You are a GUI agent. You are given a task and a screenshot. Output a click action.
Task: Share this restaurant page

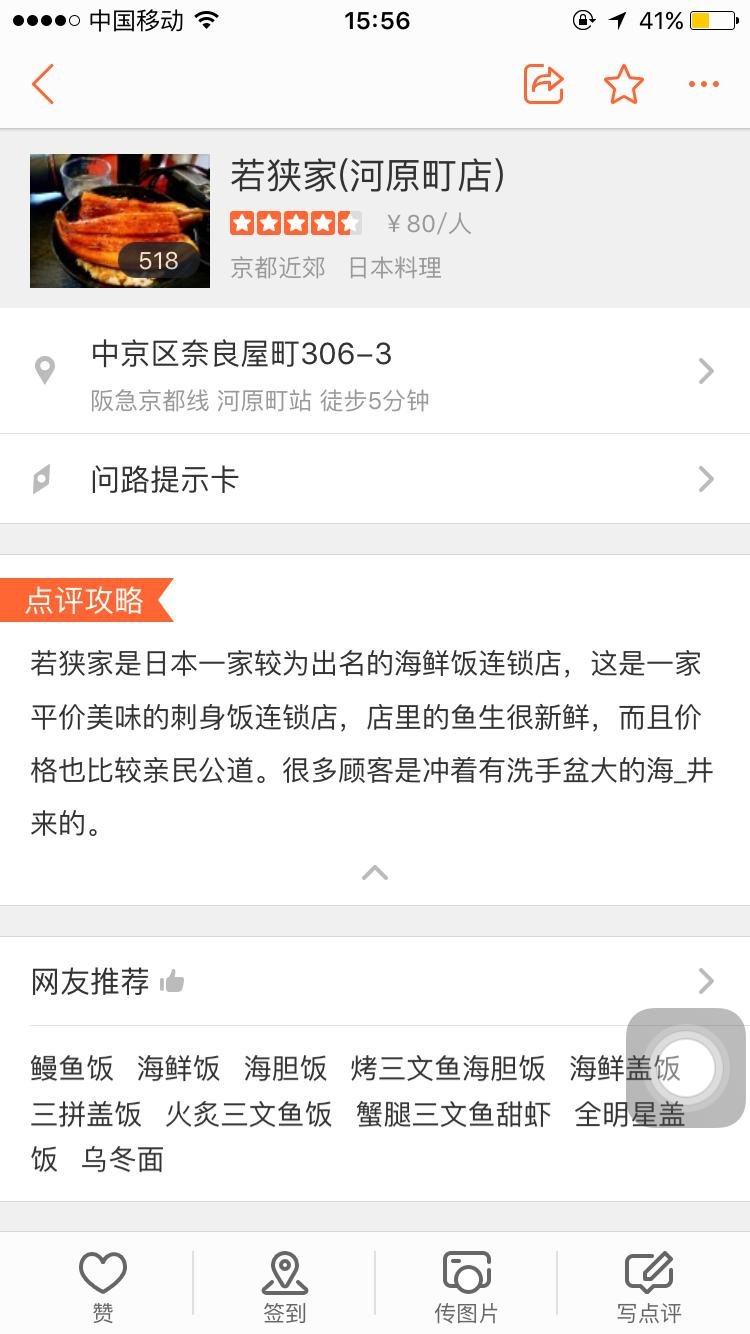(544, 85)
